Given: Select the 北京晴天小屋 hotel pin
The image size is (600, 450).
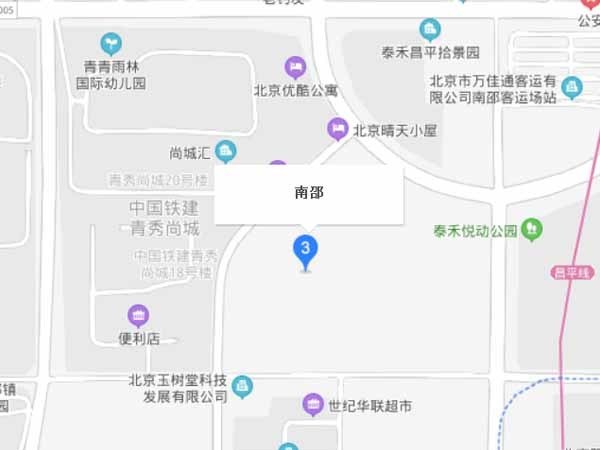Looking at the screenshot, I should pyautogui.click(x=338, y=129).
